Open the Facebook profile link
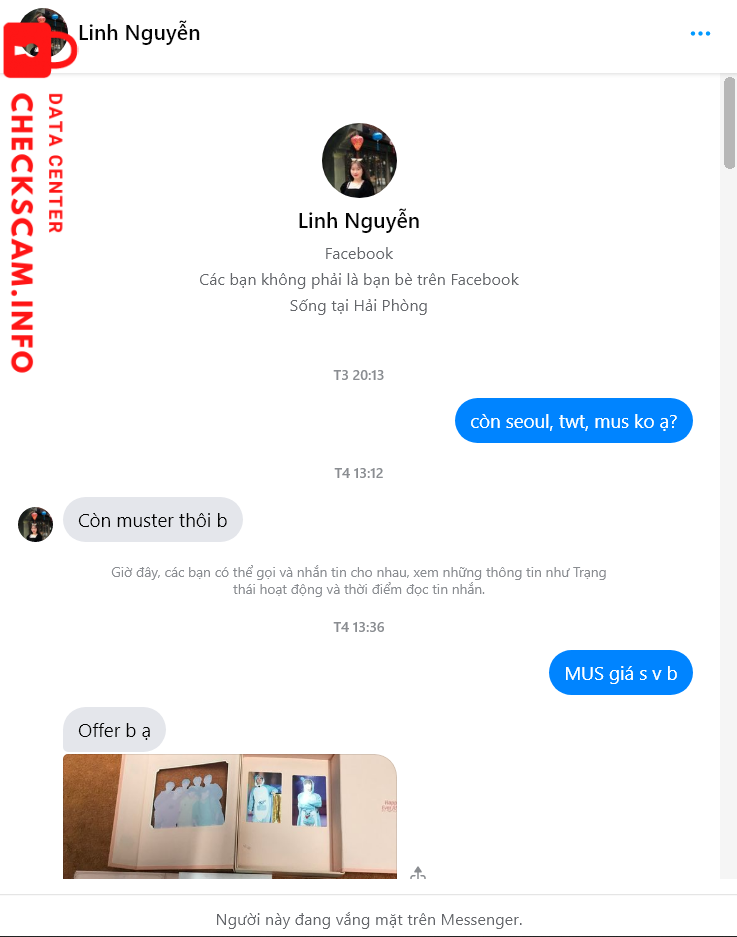Screen dimensions: 737x937 [358, 253]
